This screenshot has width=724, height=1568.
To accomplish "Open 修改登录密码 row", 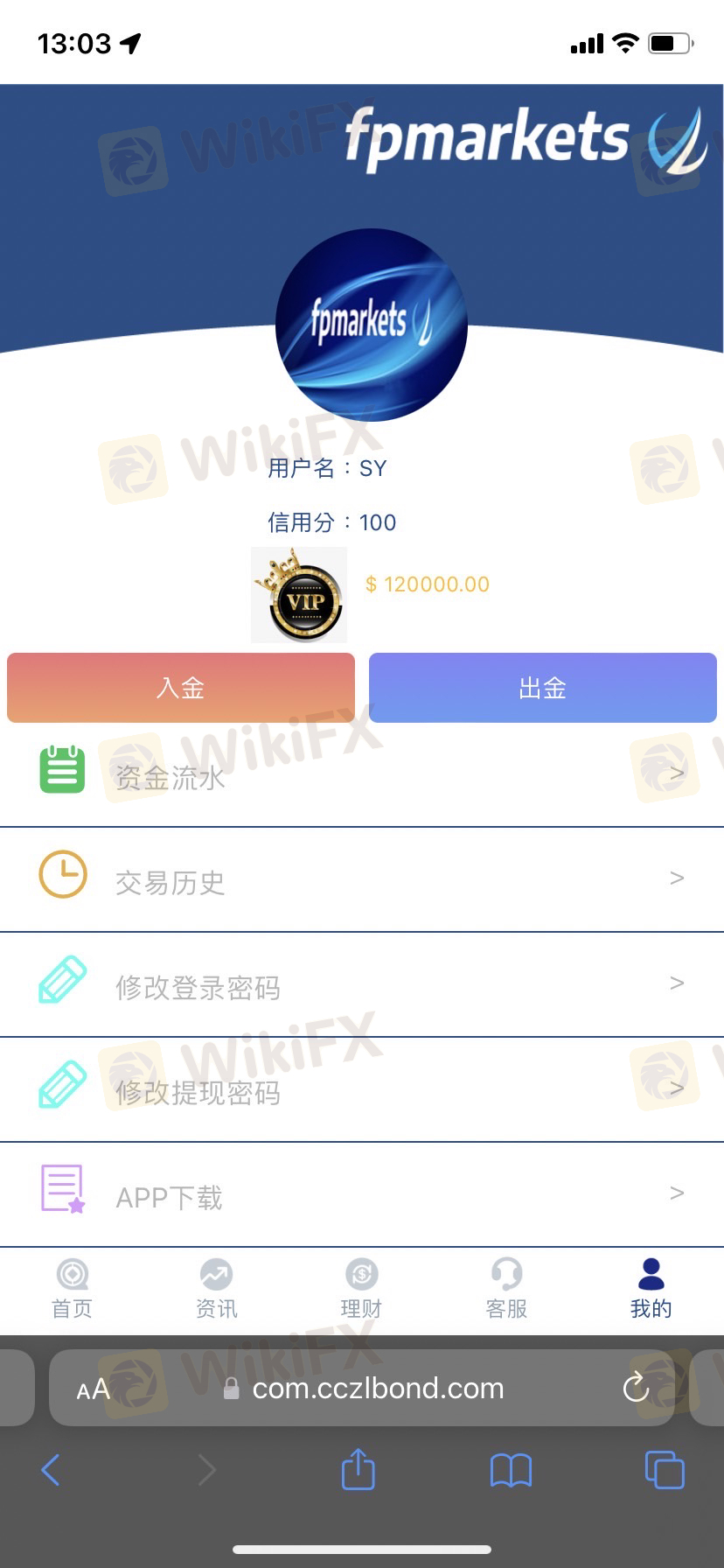I will coord(362,985).
